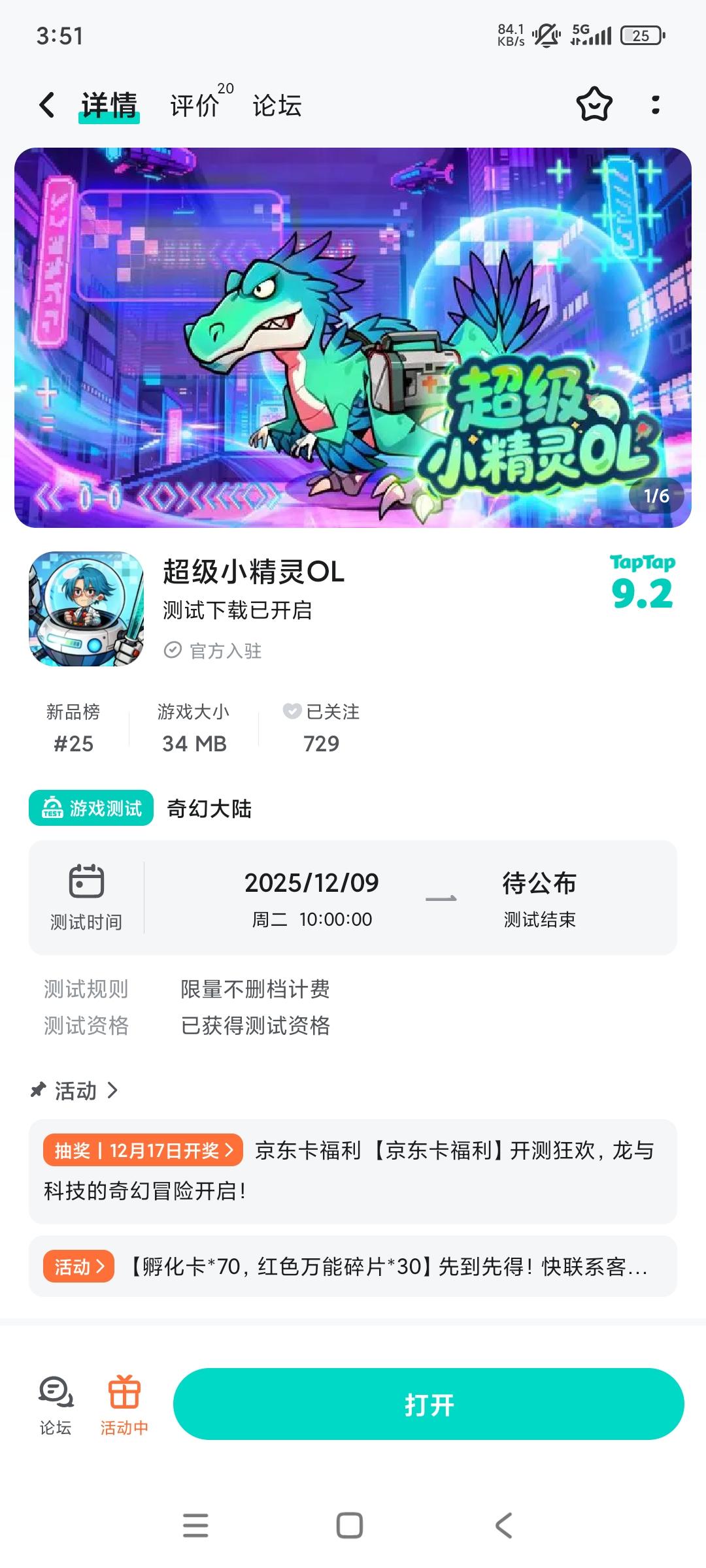Open the 超级小精灵OL banner image
Screen dimensions: 706x1568
353,337
